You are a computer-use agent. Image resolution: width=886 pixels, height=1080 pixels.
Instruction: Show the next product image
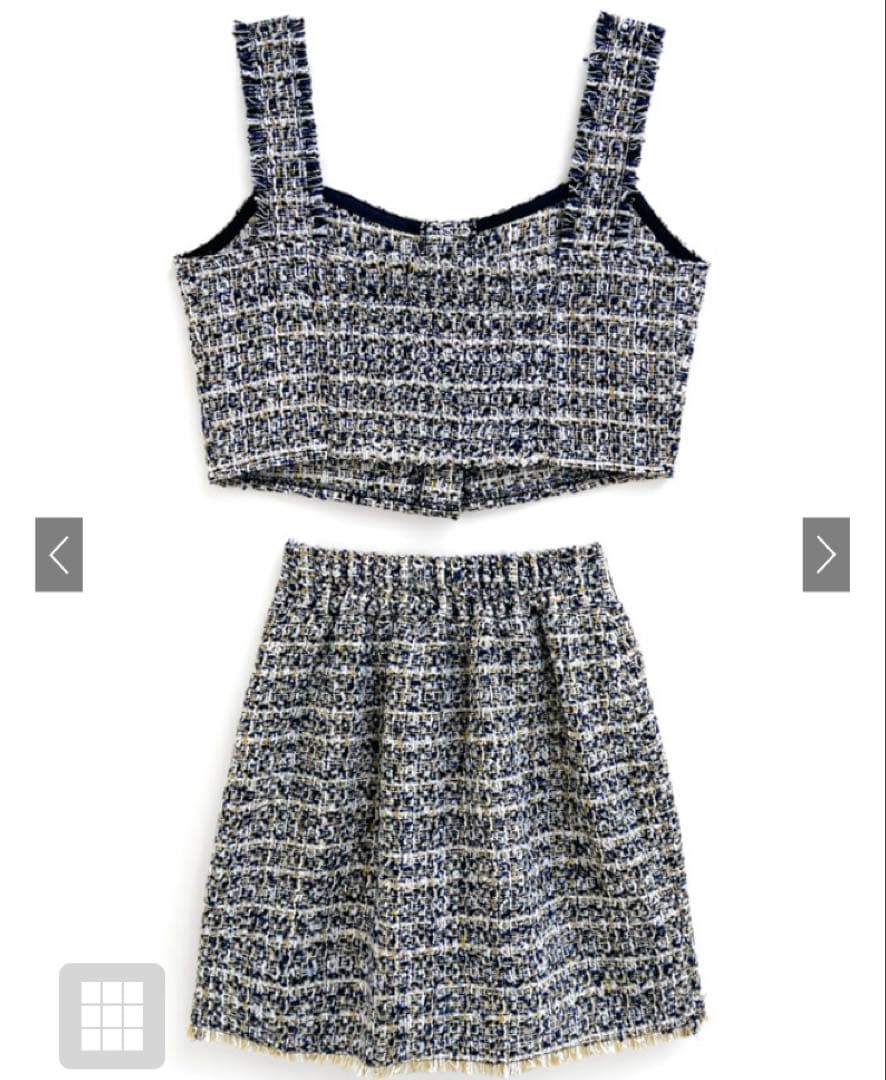tap(826, 554)
